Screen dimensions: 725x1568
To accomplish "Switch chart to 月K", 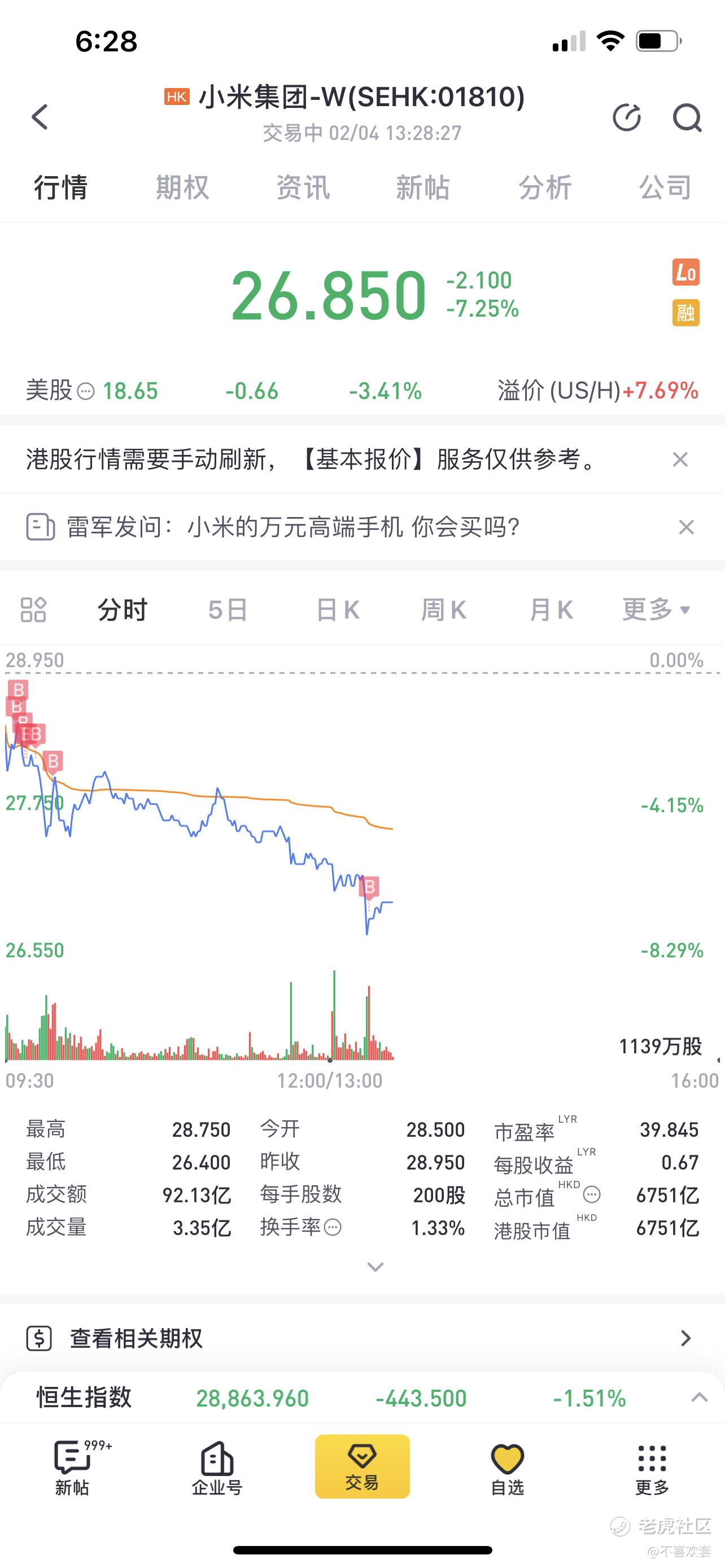I will (x=551, y=609).
